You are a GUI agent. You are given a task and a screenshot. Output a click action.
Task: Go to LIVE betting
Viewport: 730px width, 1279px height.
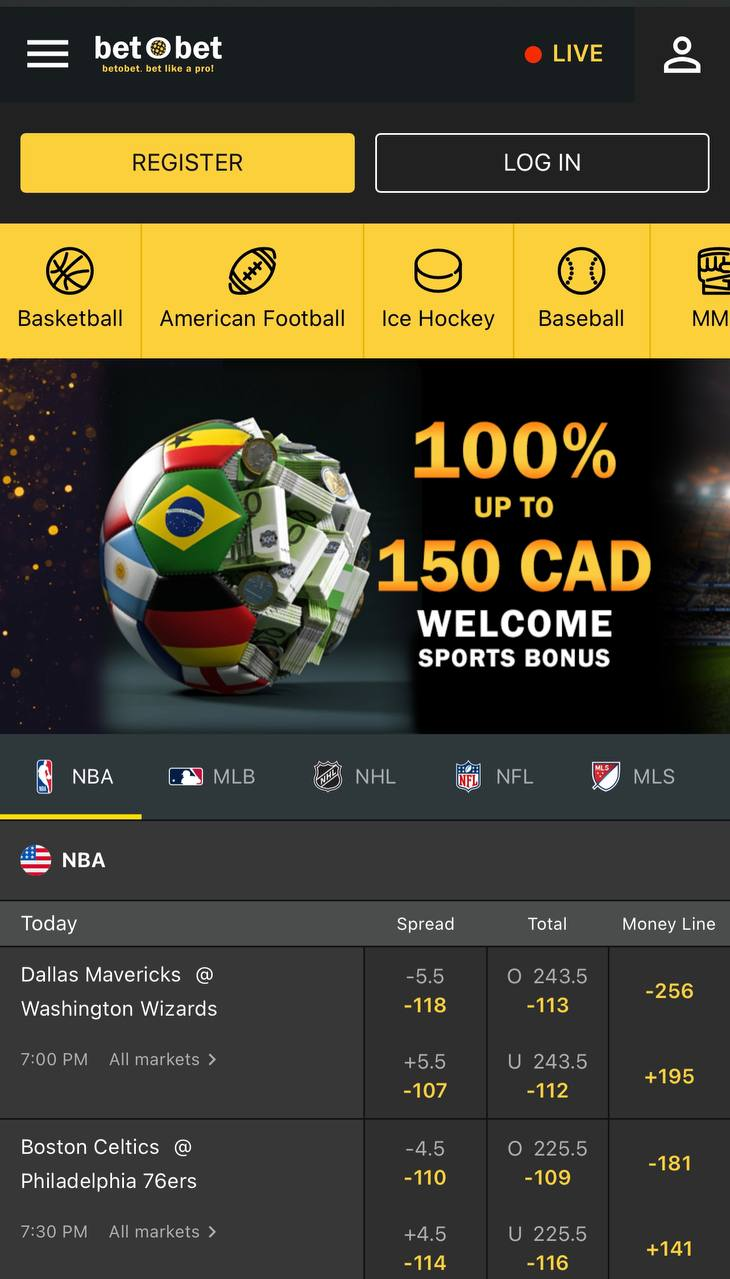(x=565, y=54)
